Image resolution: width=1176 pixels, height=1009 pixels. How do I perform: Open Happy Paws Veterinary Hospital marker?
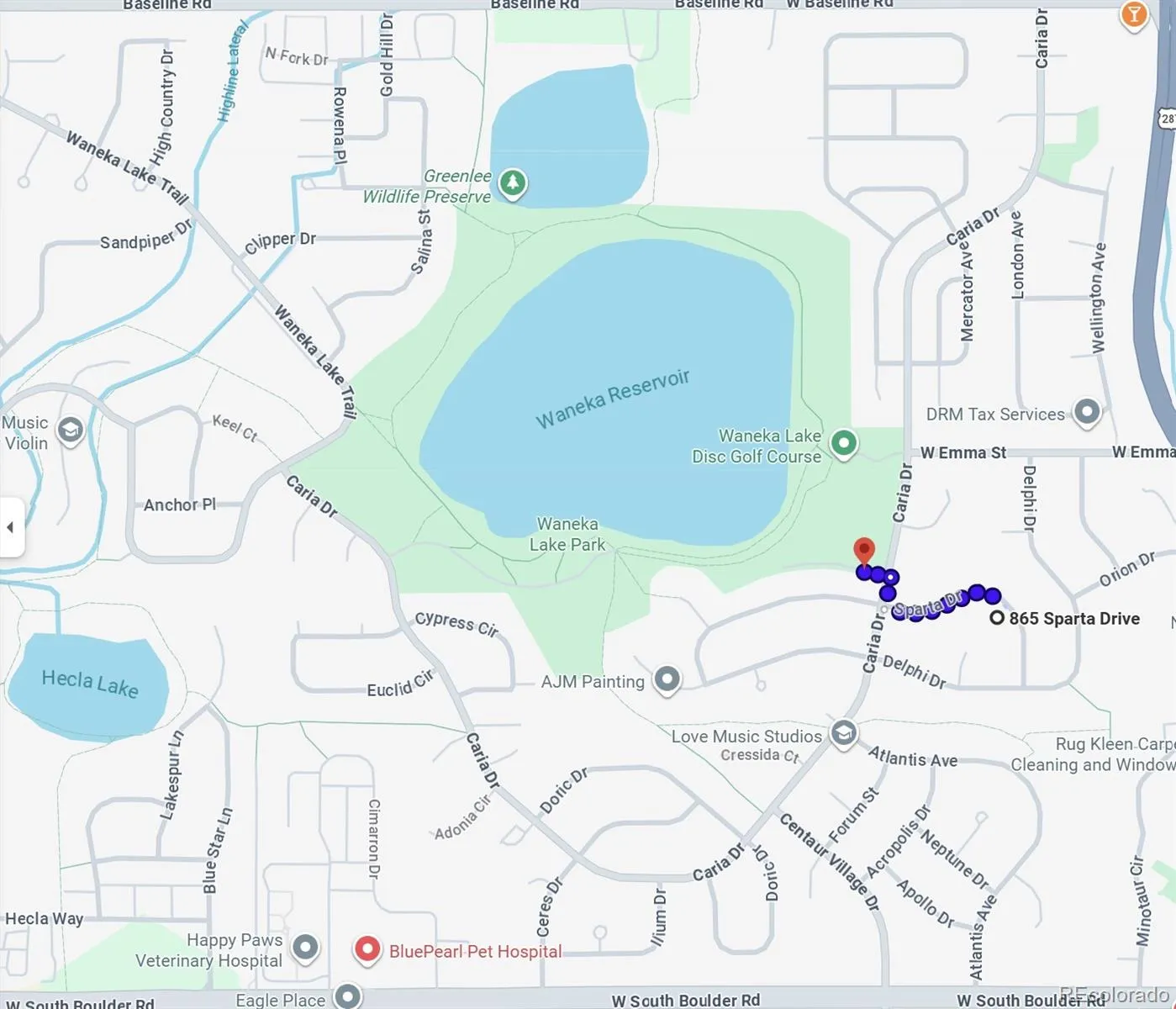(305, 948)
